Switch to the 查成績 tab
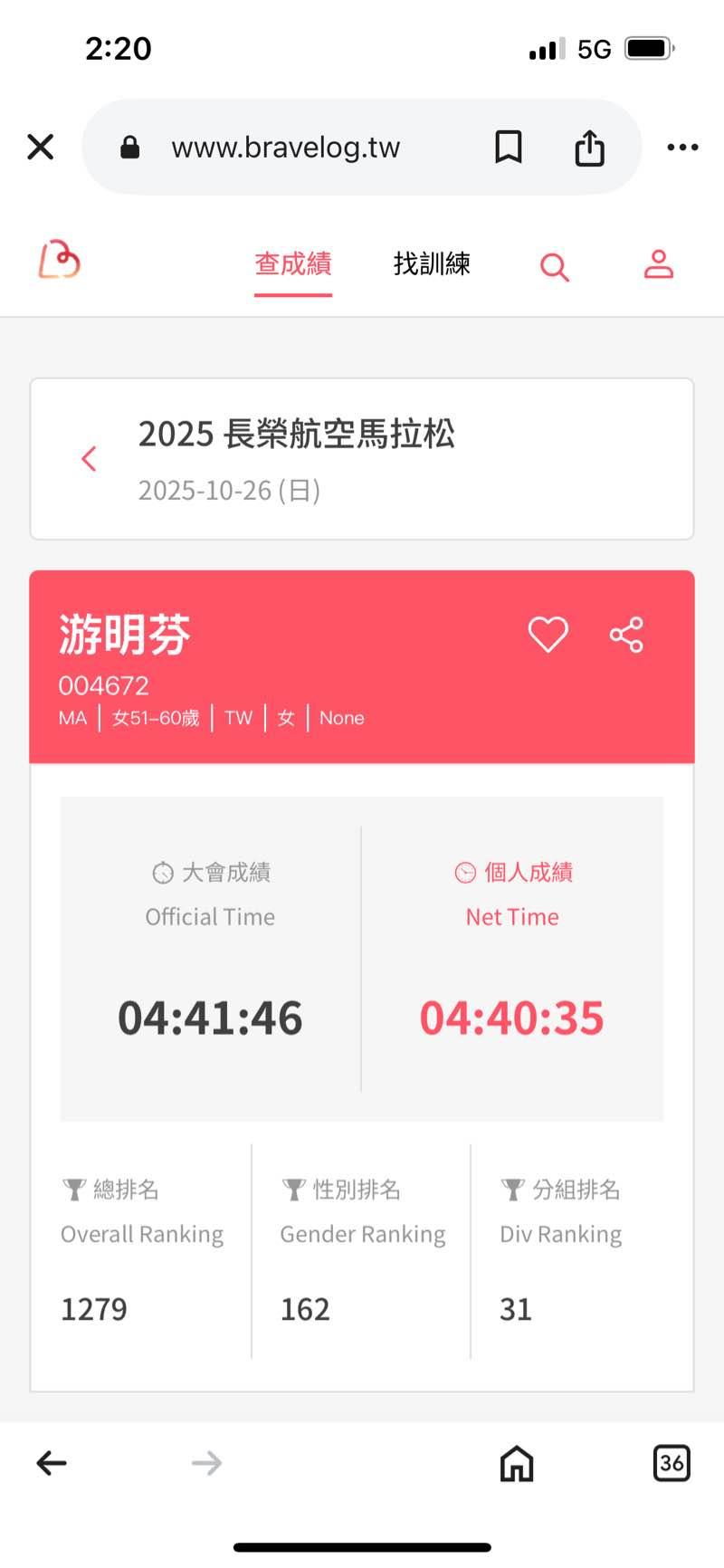 (x=293, y=264)
